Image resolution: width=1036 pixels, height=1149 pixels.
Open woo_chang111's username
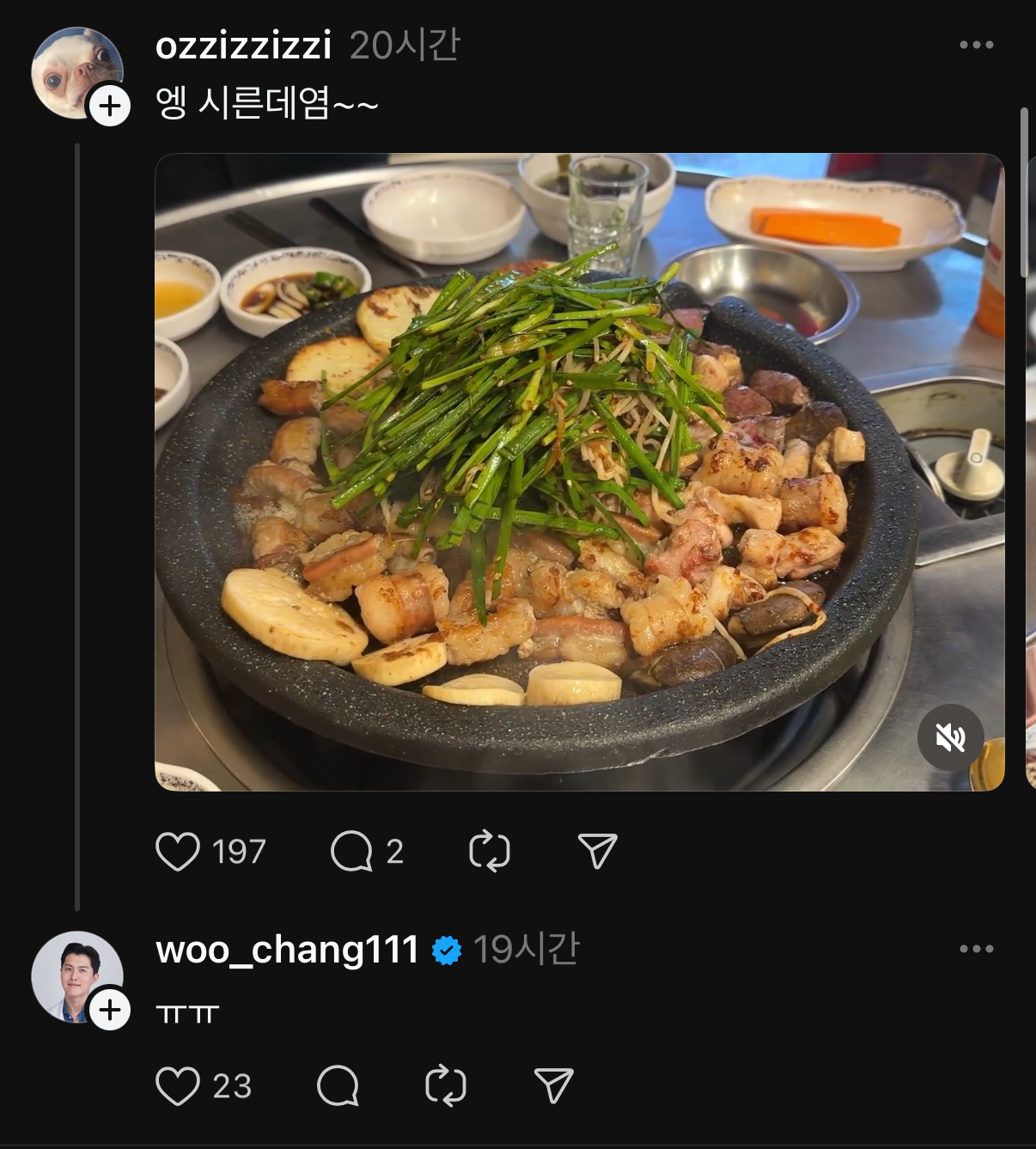click(286, 950)
